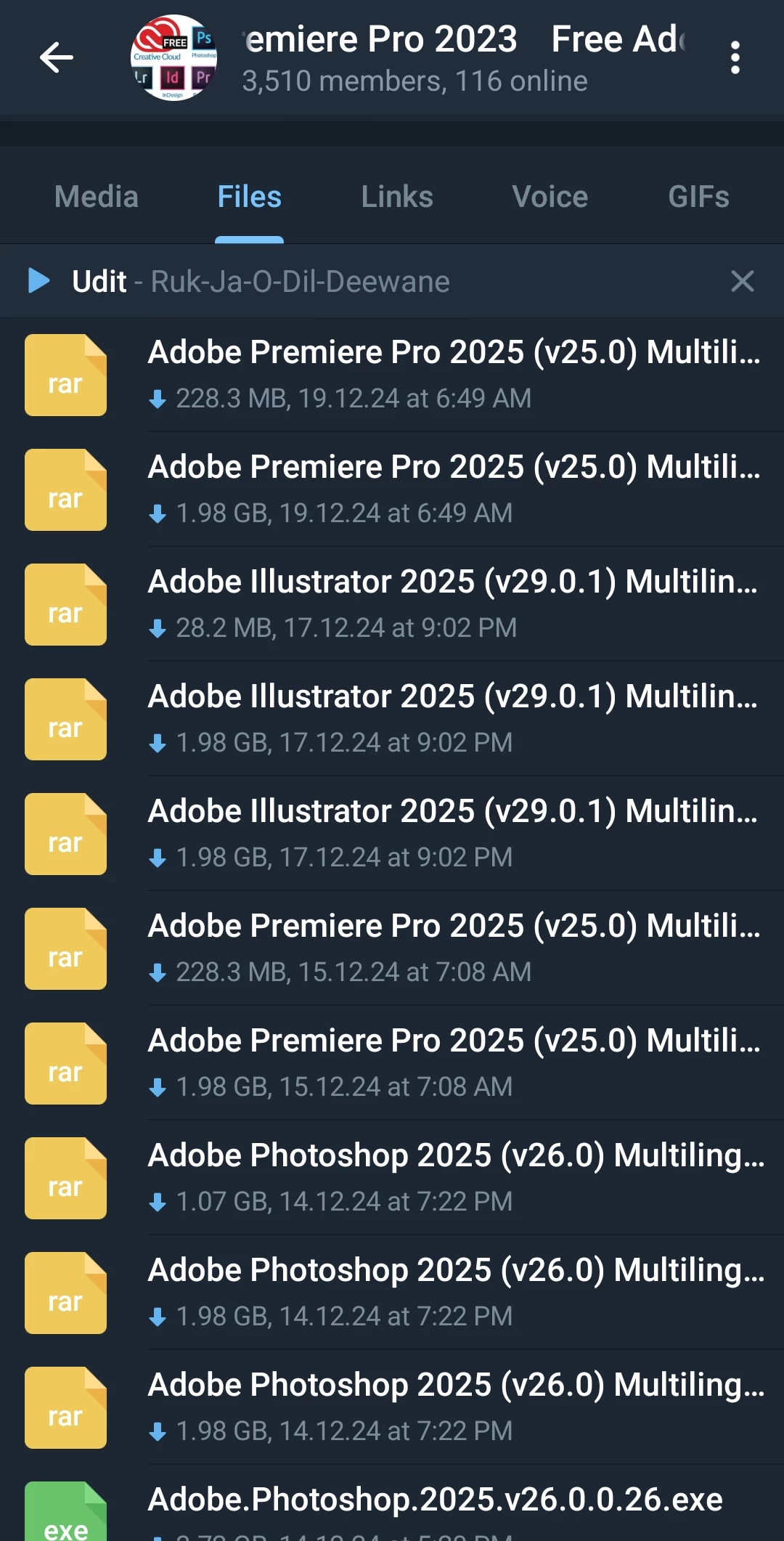Open the group profile picture
This screenshot has width=784, height=1541.
tap(173, 57)
